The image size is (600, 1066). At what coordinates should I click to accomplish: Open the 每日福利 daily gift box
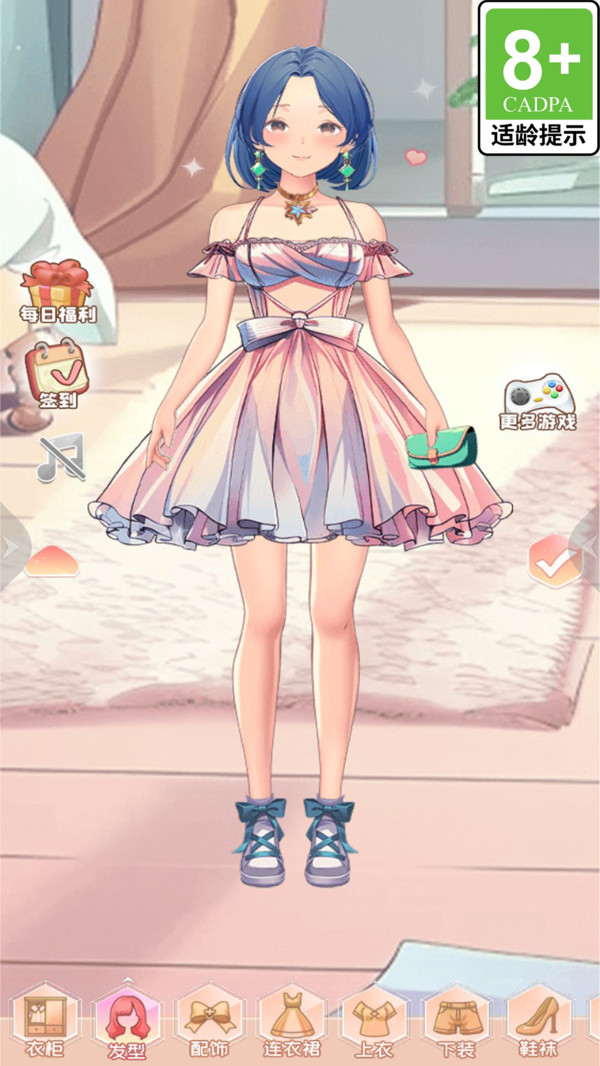coord(56,290)
